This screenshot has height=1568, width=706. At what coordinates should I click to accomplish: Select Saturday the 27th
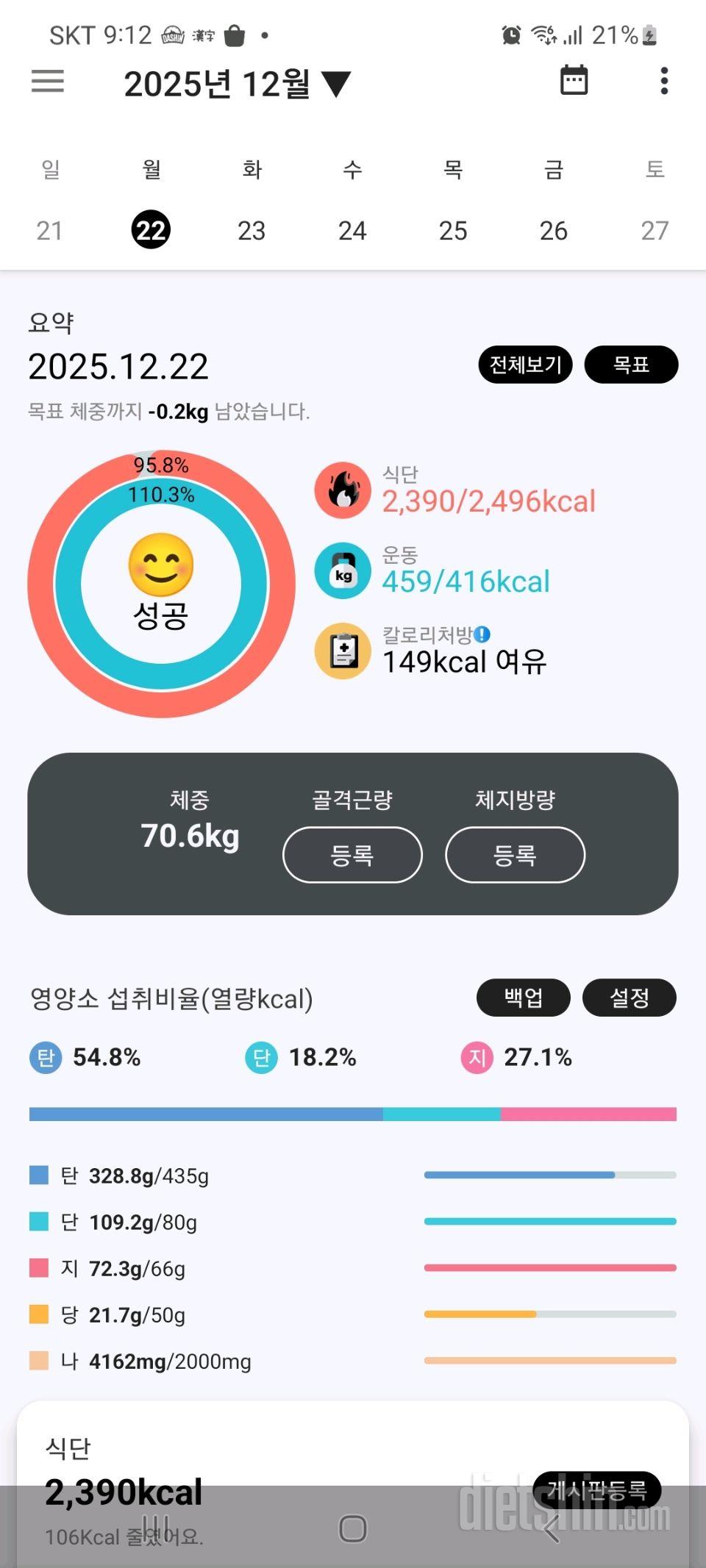click(x=655, y=231)
